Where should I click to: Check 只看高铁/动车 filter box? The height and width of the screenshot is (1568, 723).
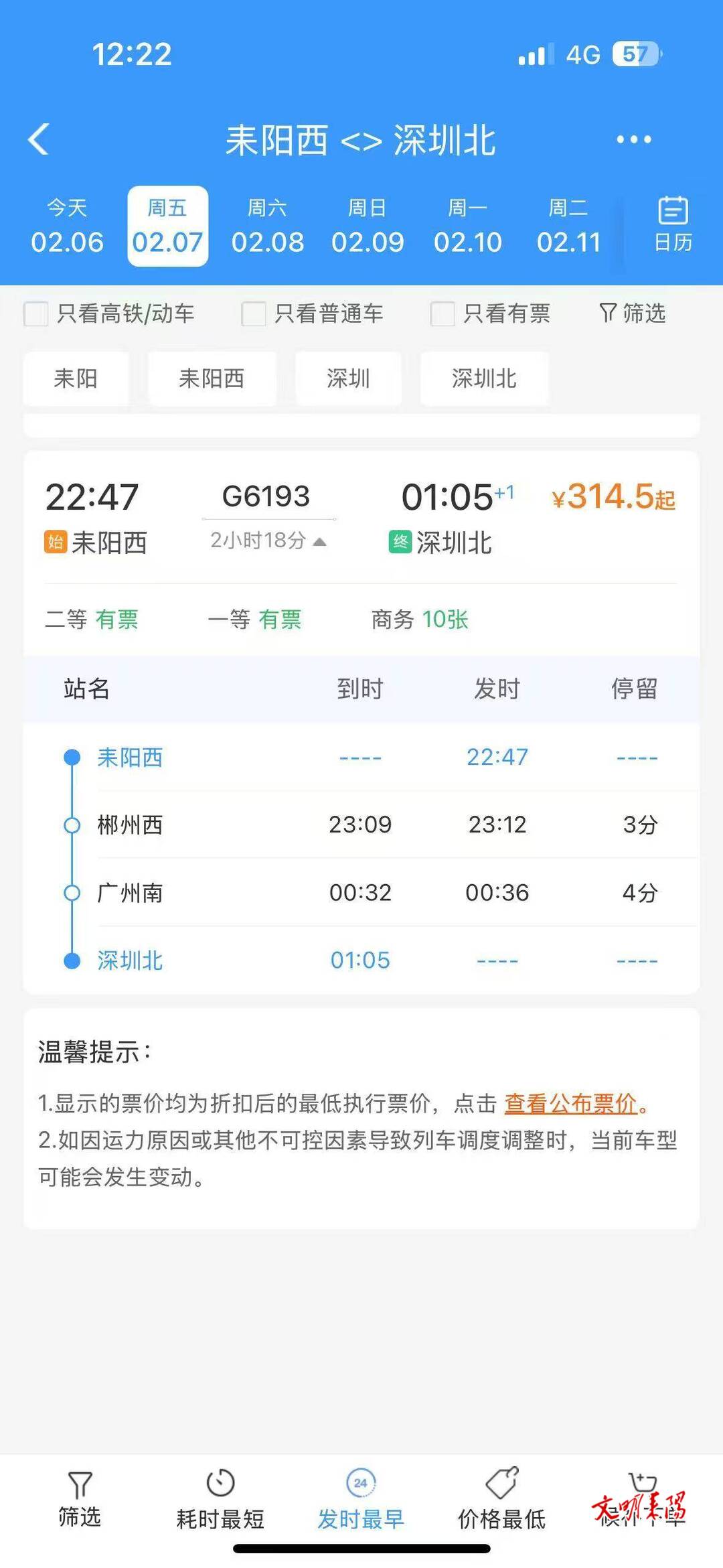click(36, 313)
